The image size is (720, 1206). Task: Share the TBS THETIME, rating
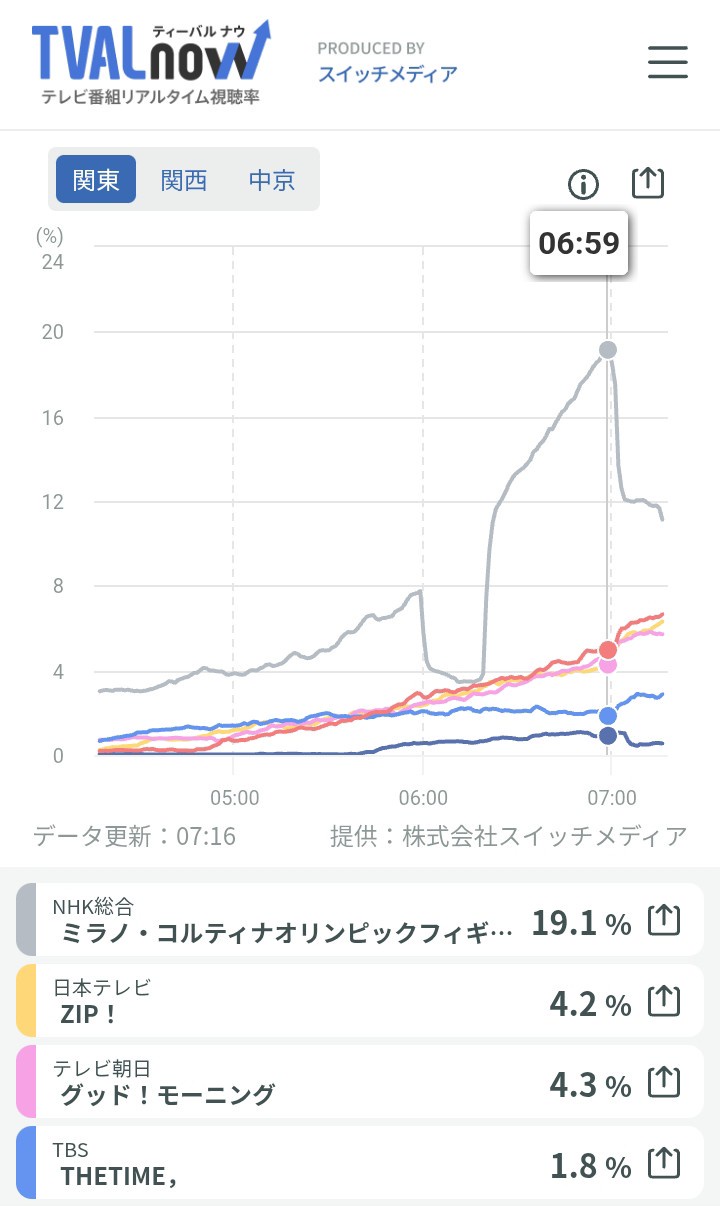(664, 1163)
